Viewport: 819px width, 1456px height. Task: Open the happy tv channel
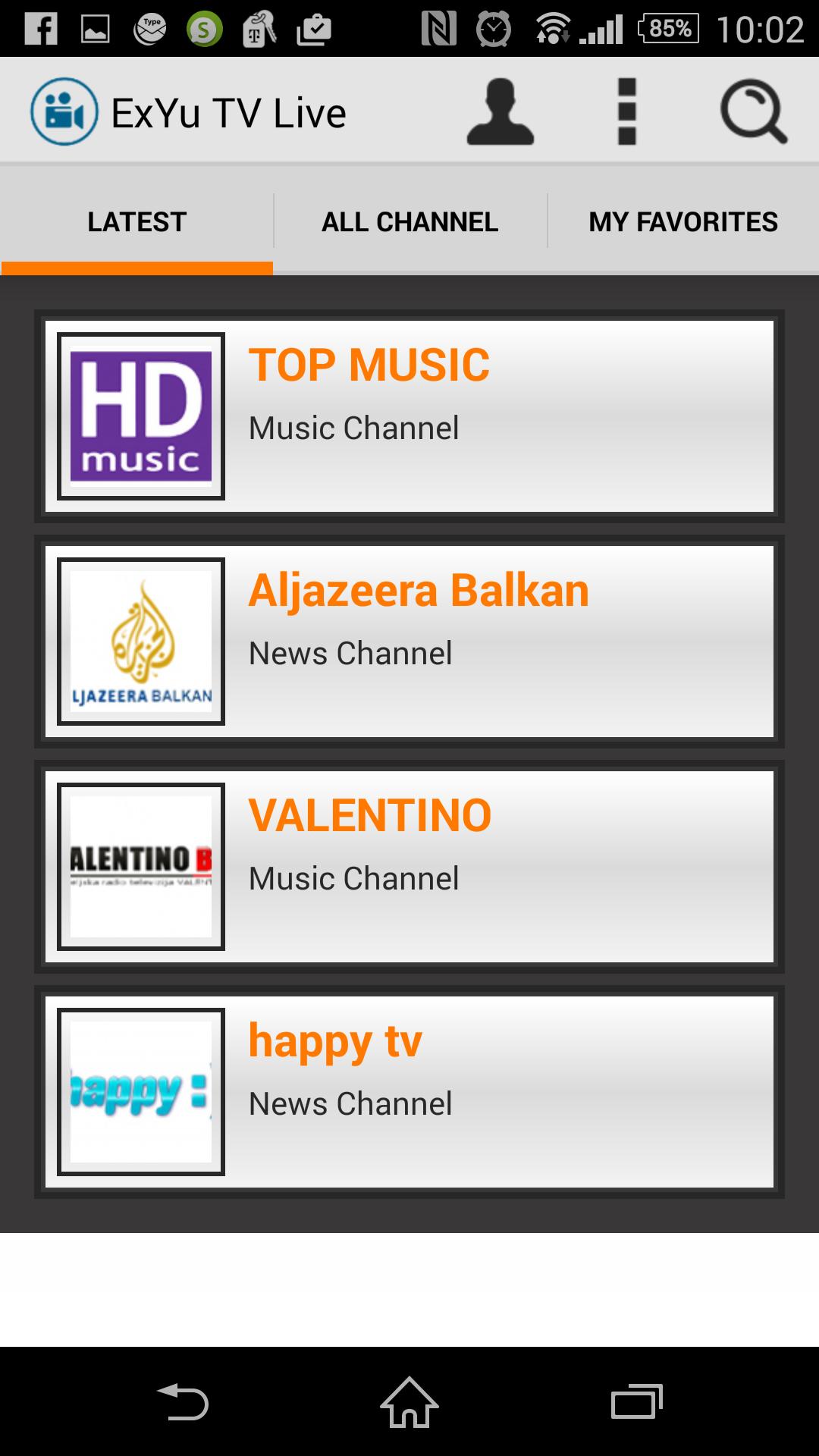pos(409,1091)
